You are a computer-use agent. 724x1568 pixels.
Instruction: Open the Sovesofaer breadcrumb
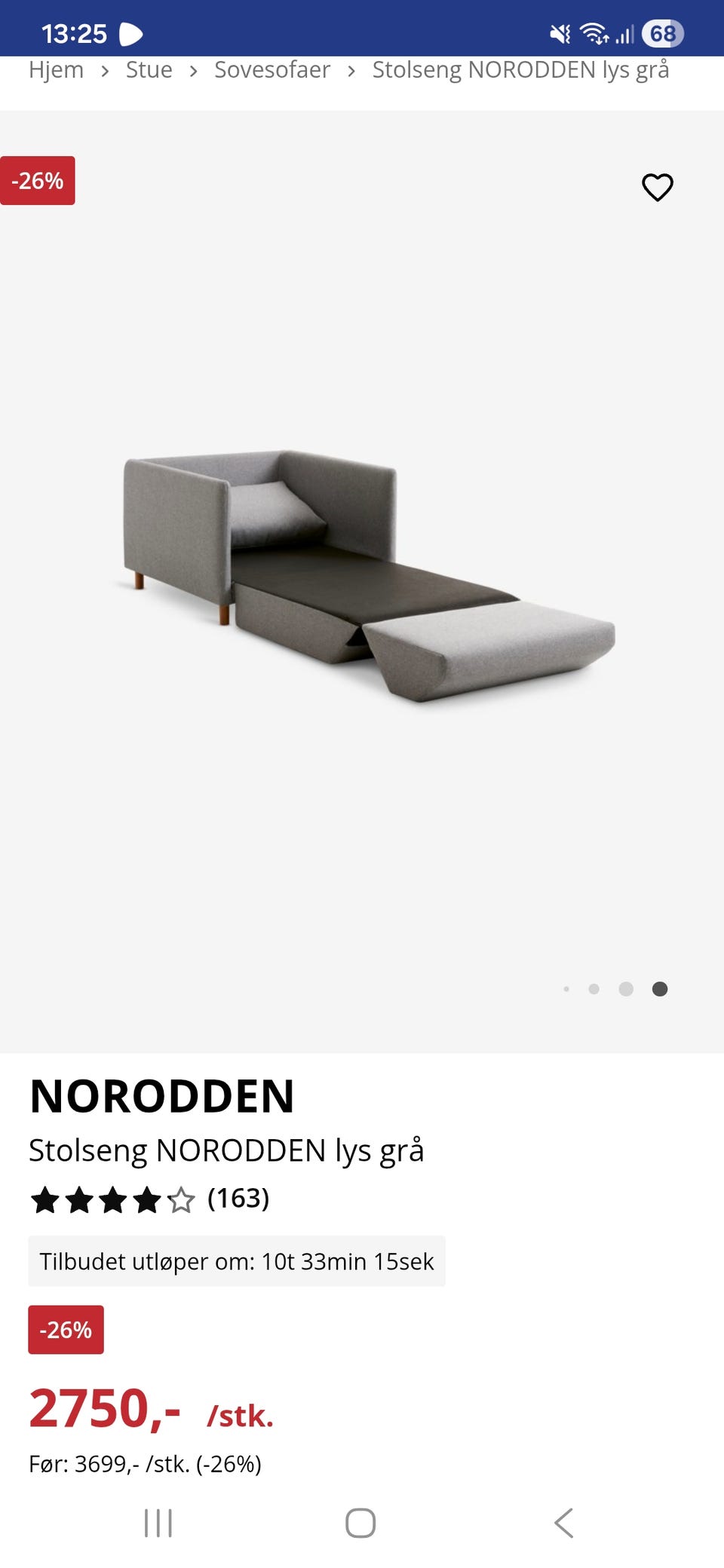coord(272,69)
